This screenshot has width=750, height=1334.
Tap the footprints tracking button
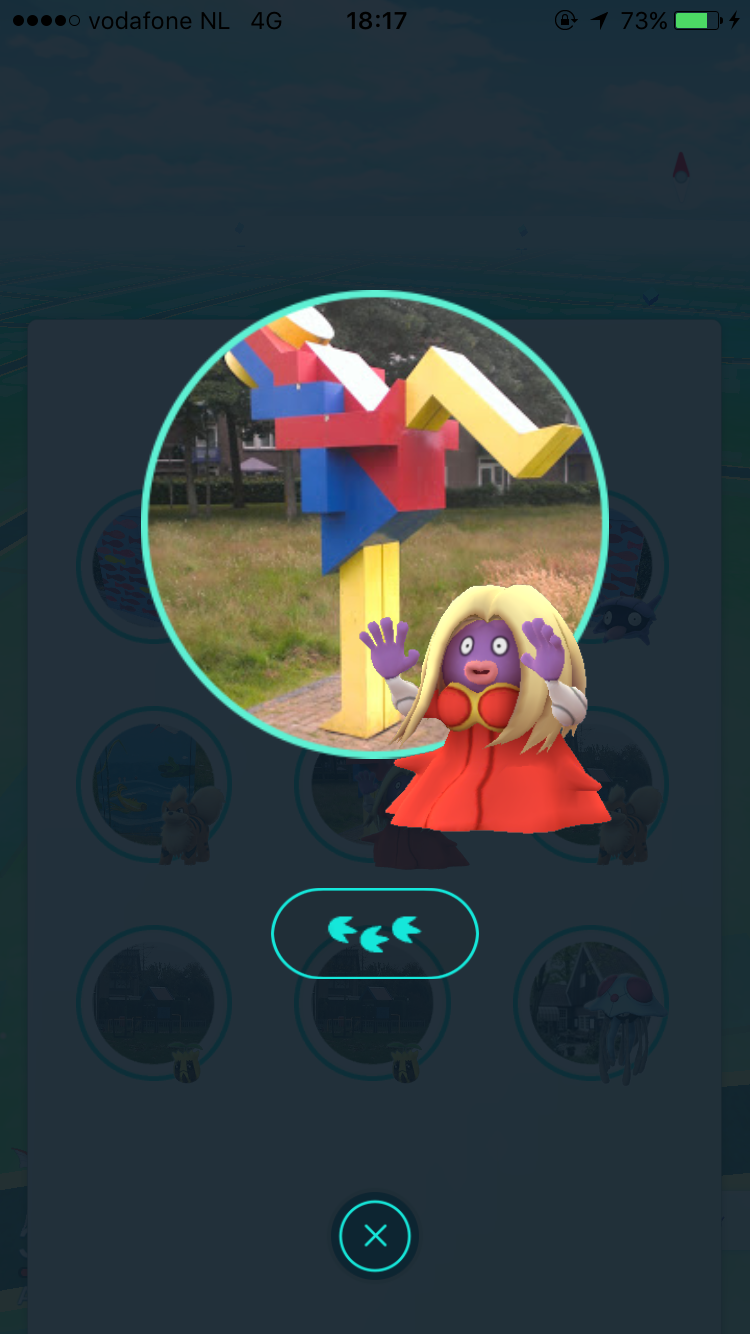point(375,933)
